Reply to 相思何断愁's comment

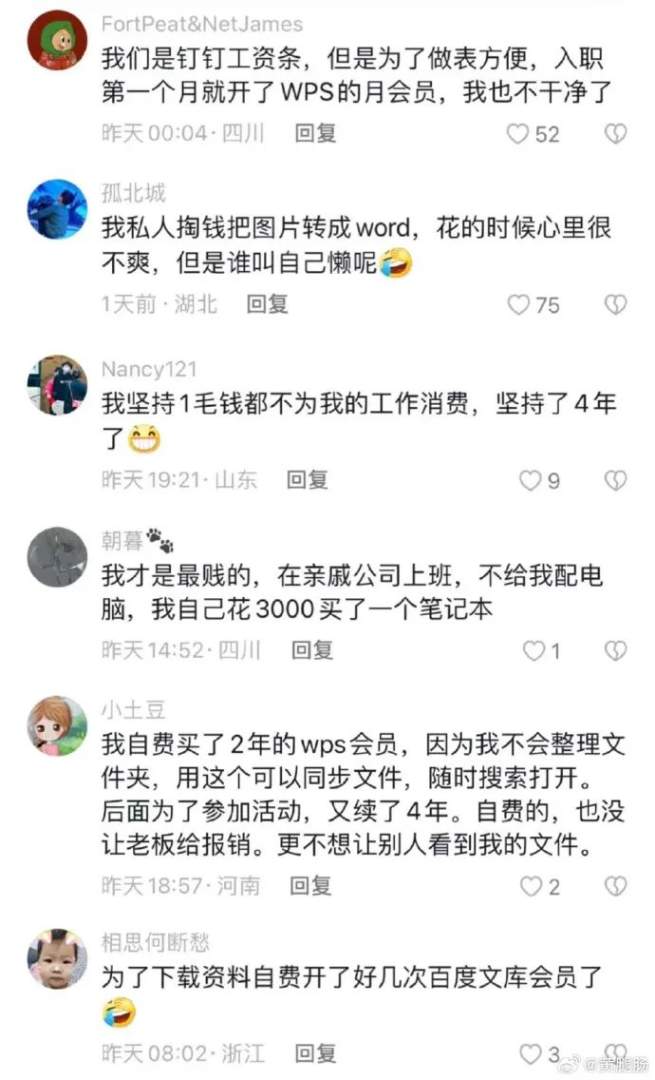coord(315,1054)
